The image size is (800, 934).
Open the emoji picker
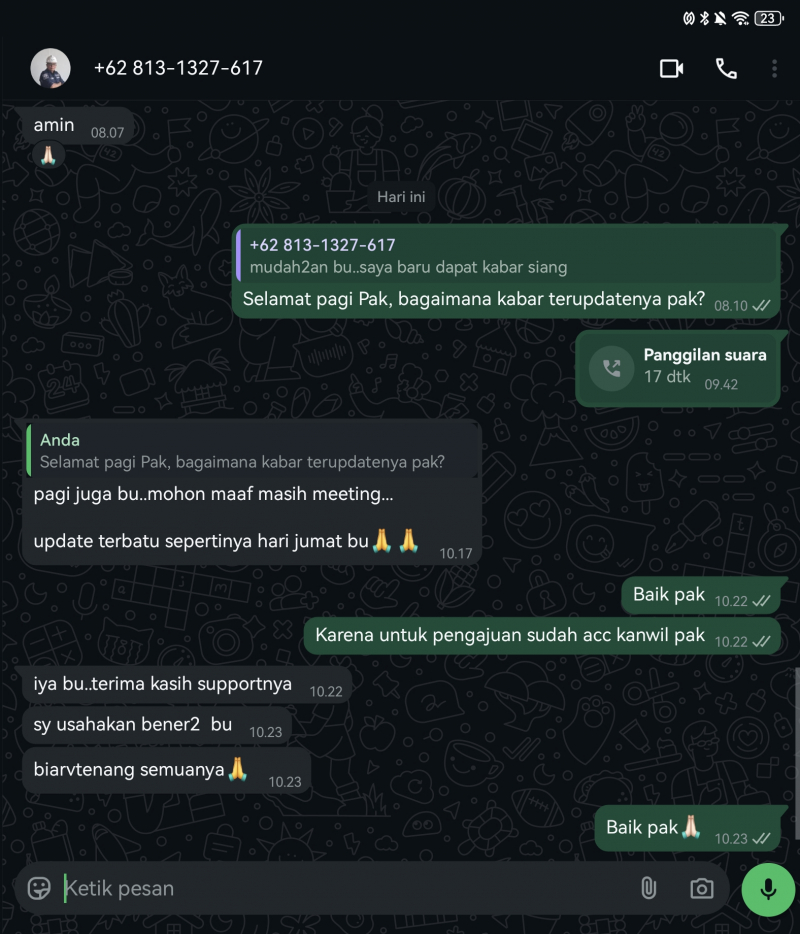39,888
